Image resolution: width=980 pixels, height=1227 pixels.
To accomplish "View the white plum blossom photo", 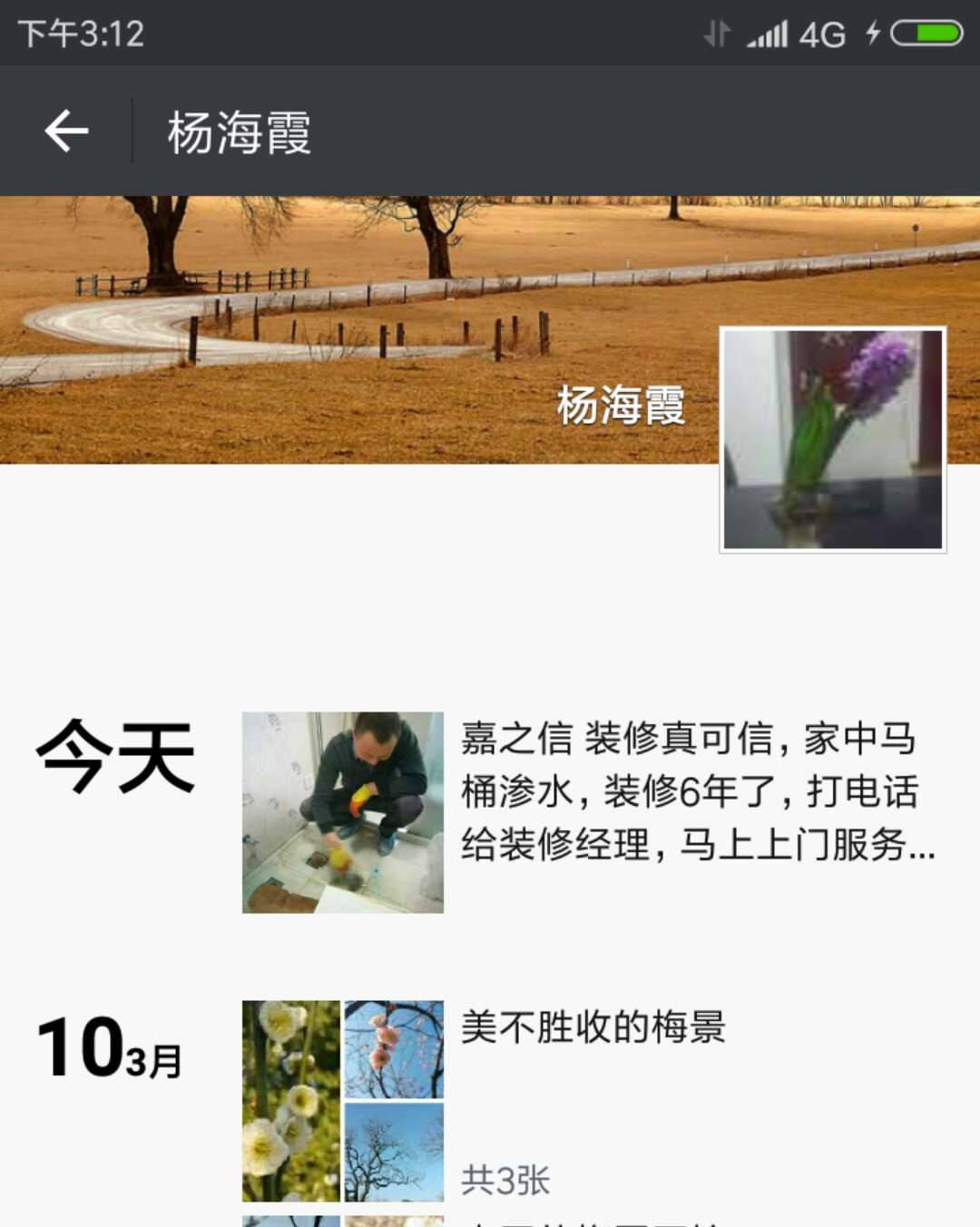I will tap(290, 1101).
